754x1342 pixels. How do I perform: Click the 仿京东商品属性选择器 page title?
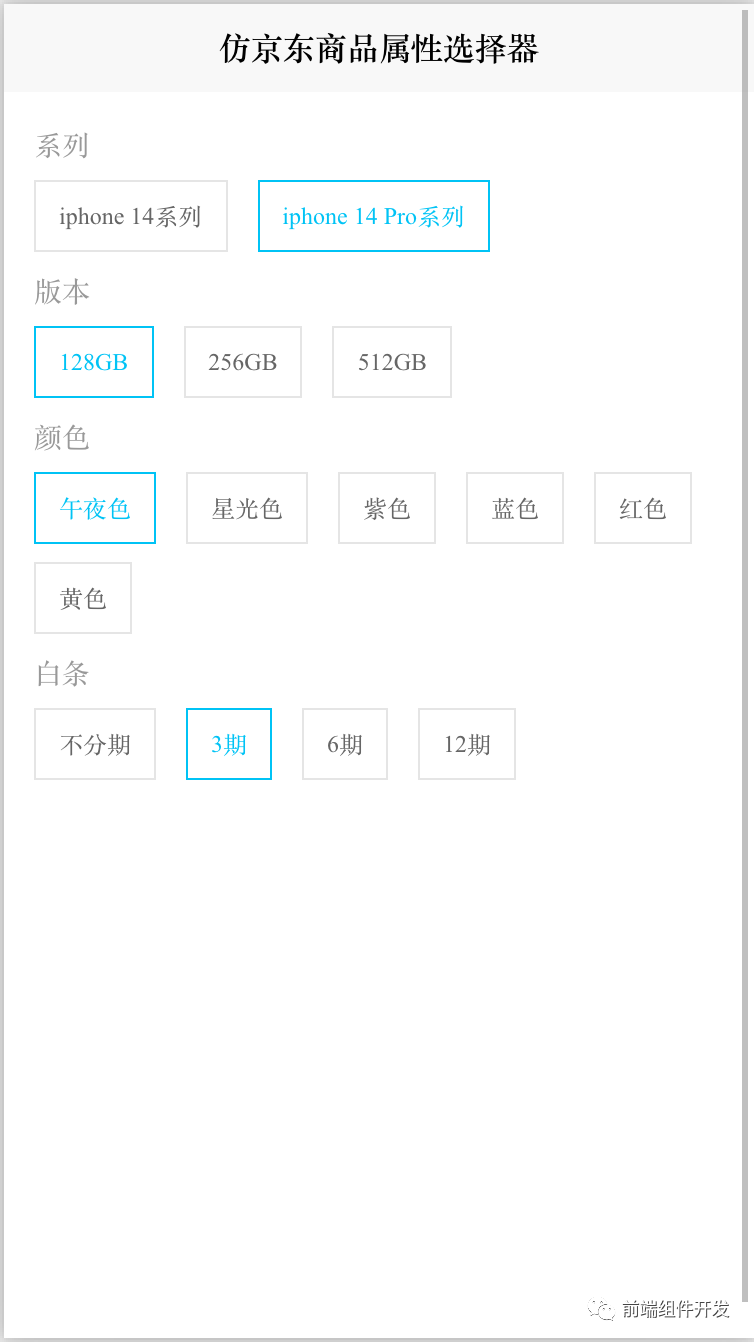pyautogui.click(x=377, y=49)
